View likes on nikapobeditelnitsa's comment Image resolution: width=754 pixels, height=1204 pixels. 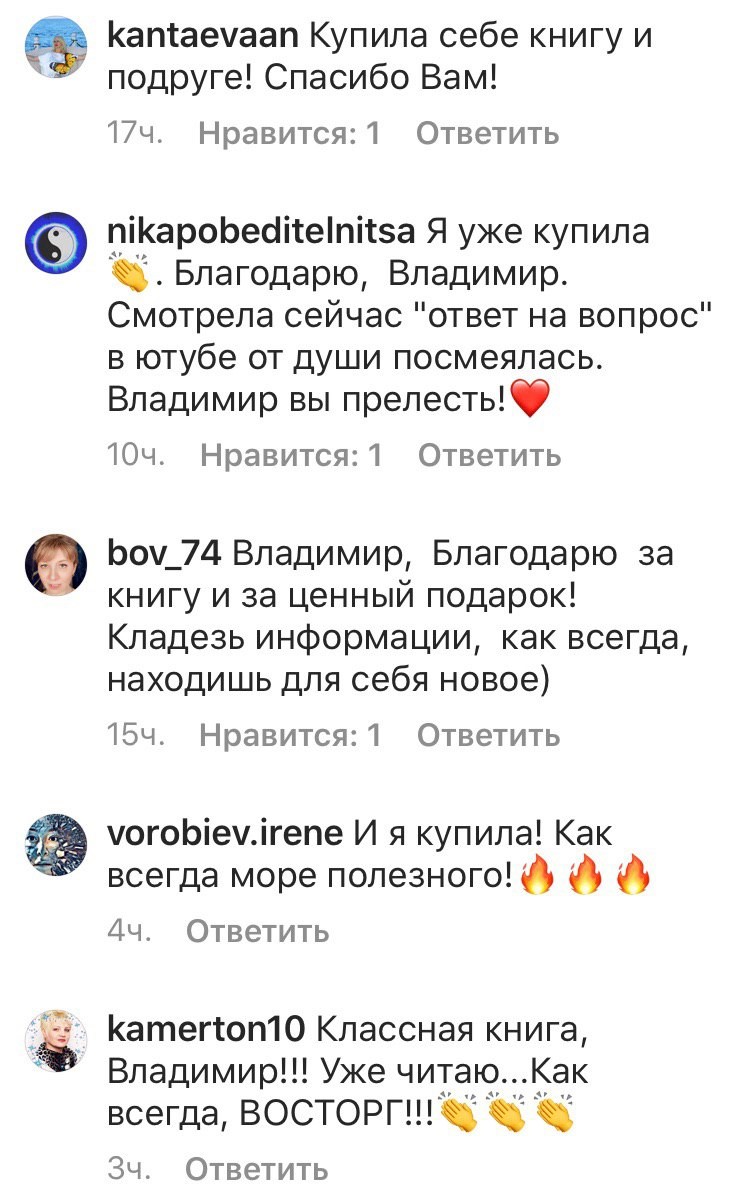coord(291,456)
